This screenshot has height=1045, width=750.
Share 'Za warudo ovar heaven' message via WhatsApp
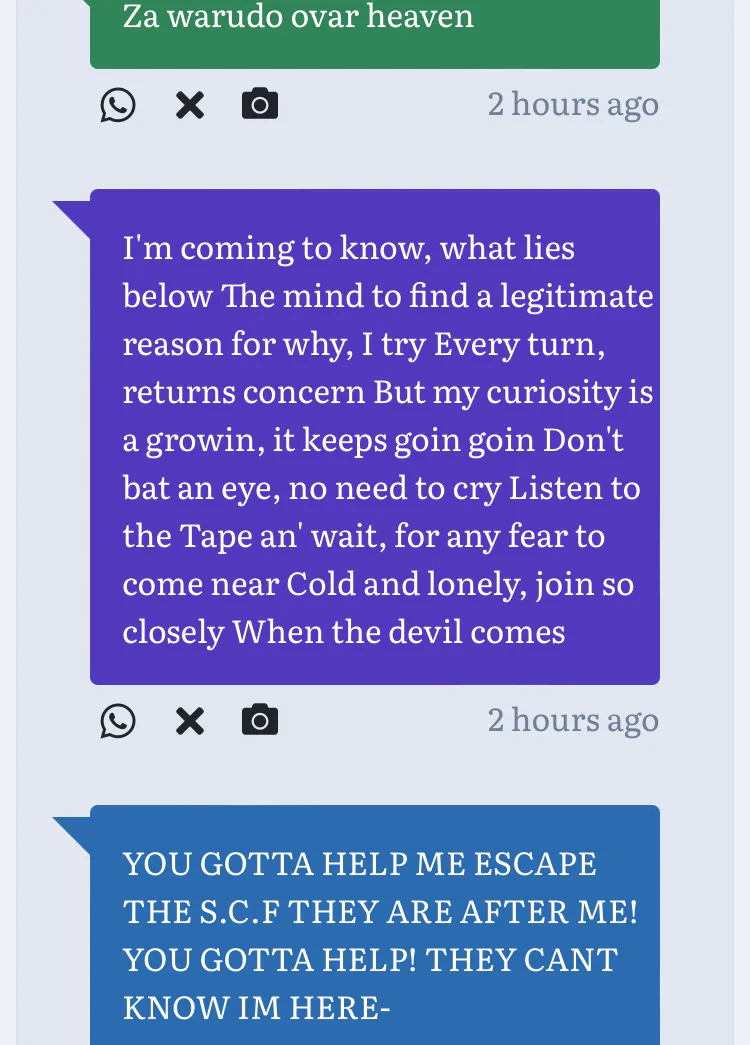point(118,104)
